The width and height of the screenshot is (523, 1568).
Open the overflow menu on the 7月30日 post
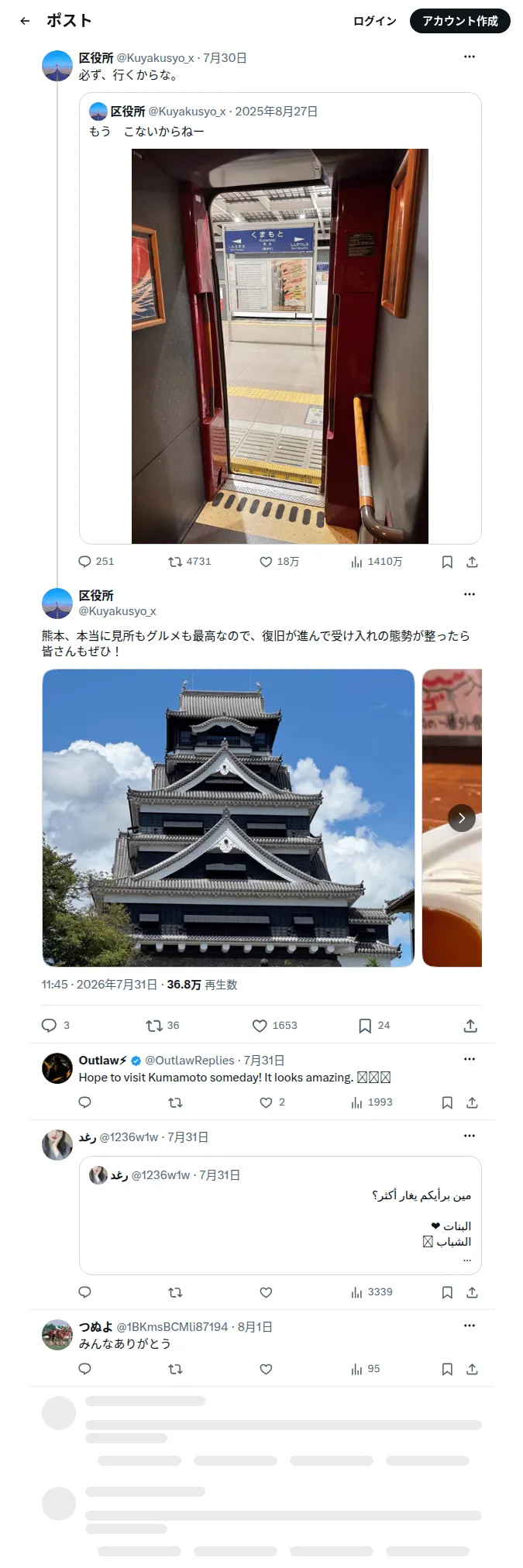pos(470,57)
